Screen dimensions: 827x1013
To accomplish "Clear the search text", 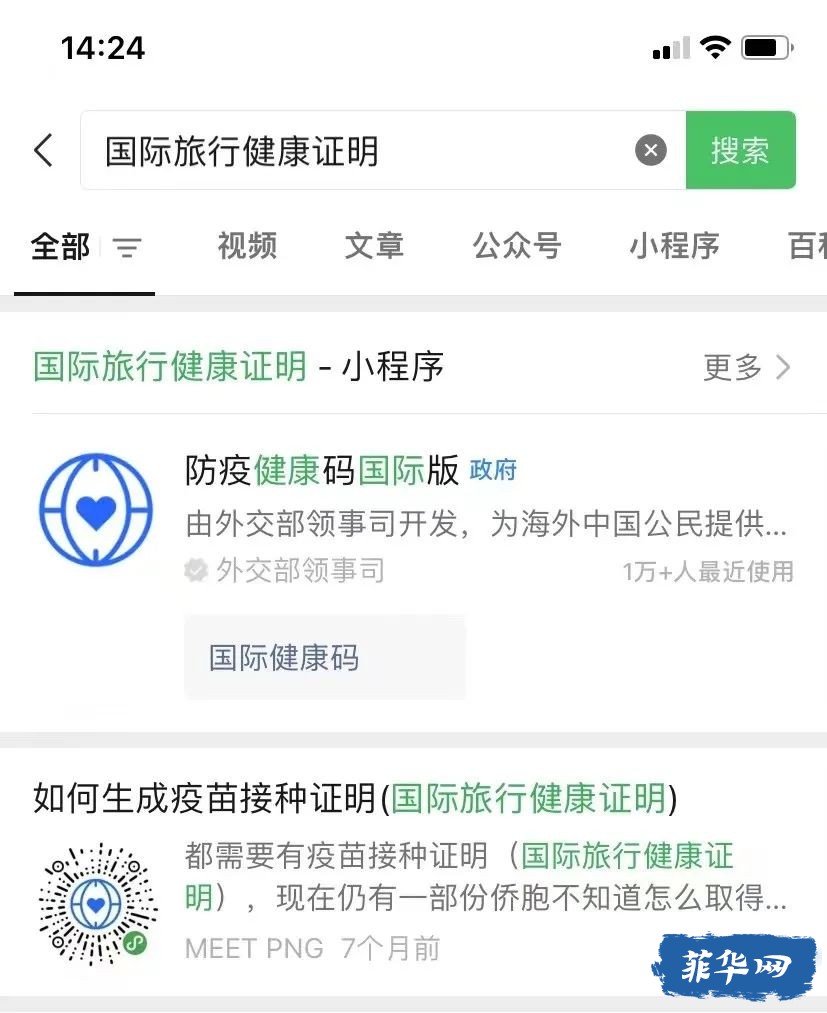I will click(x=651, y=151).
